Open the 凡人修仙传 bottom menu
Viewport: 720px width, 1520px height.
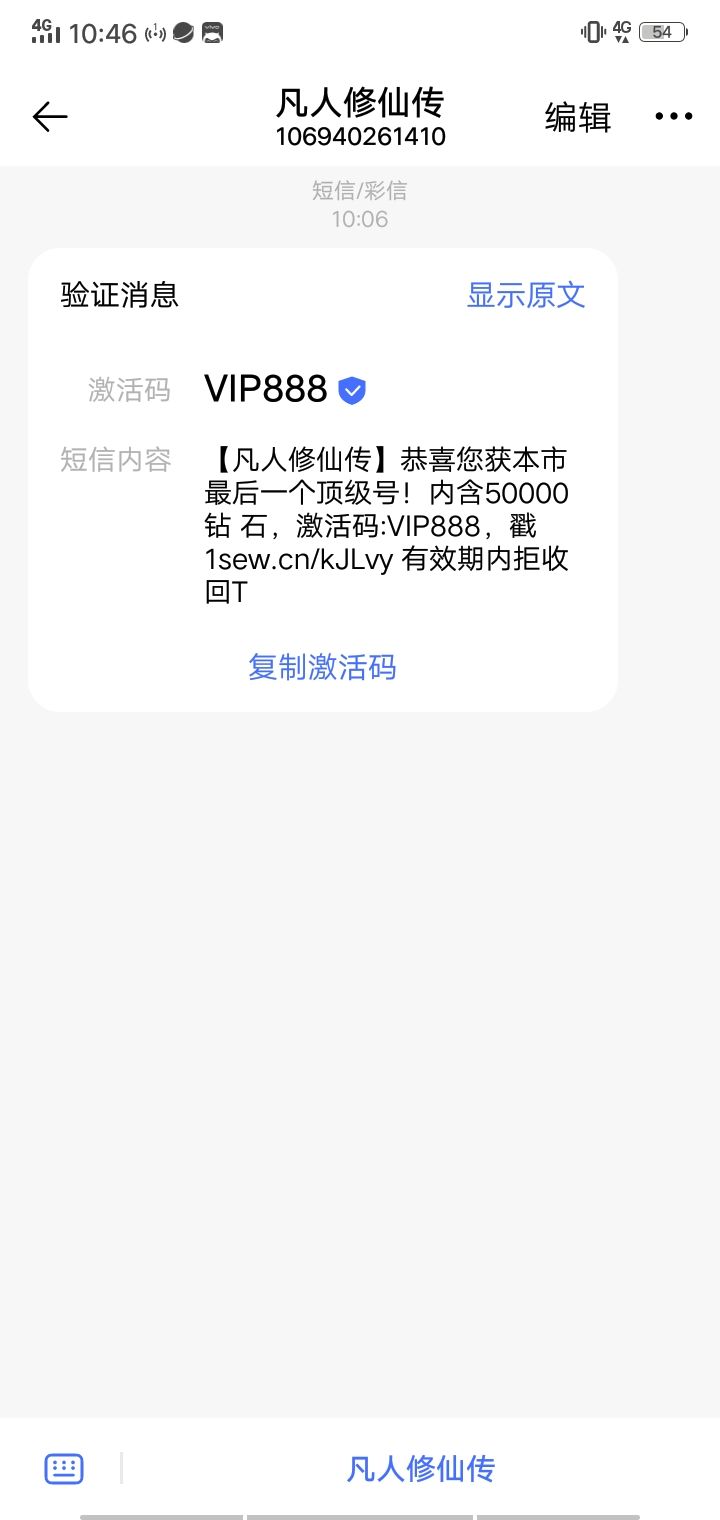[x=421, y=1469]
